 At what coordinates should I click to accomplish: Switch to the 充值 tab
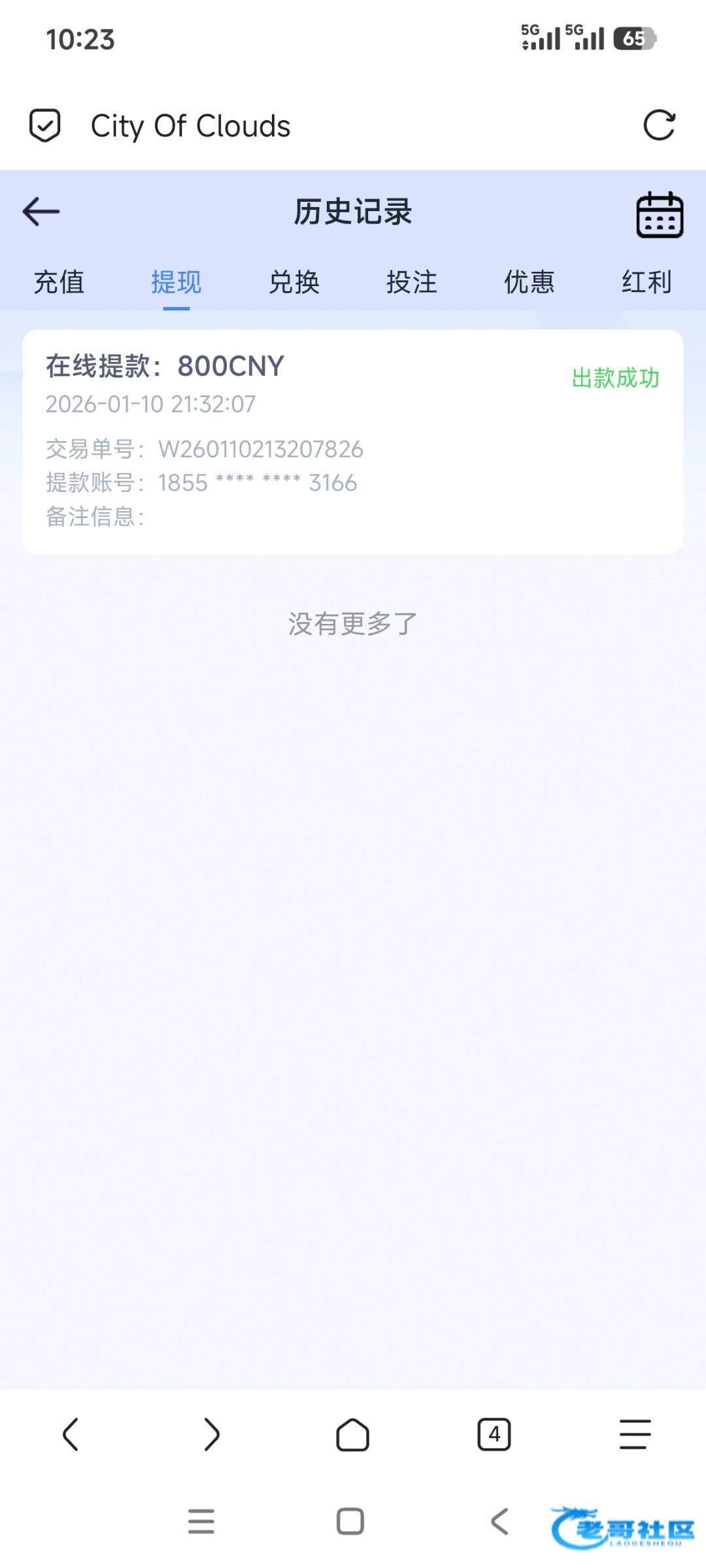(x=59, y=282)
